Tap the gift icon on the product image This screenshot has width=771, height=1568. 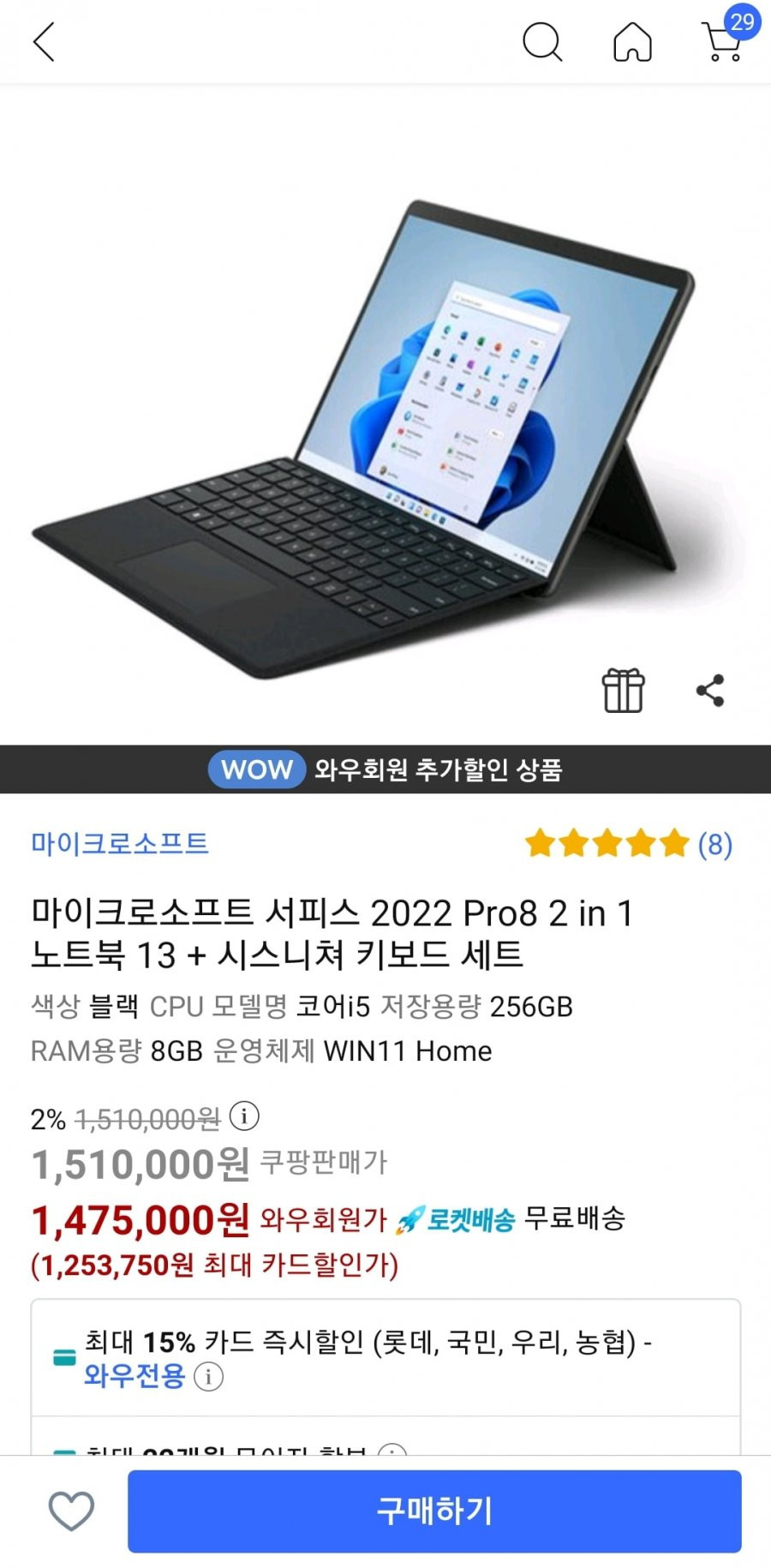623,691
